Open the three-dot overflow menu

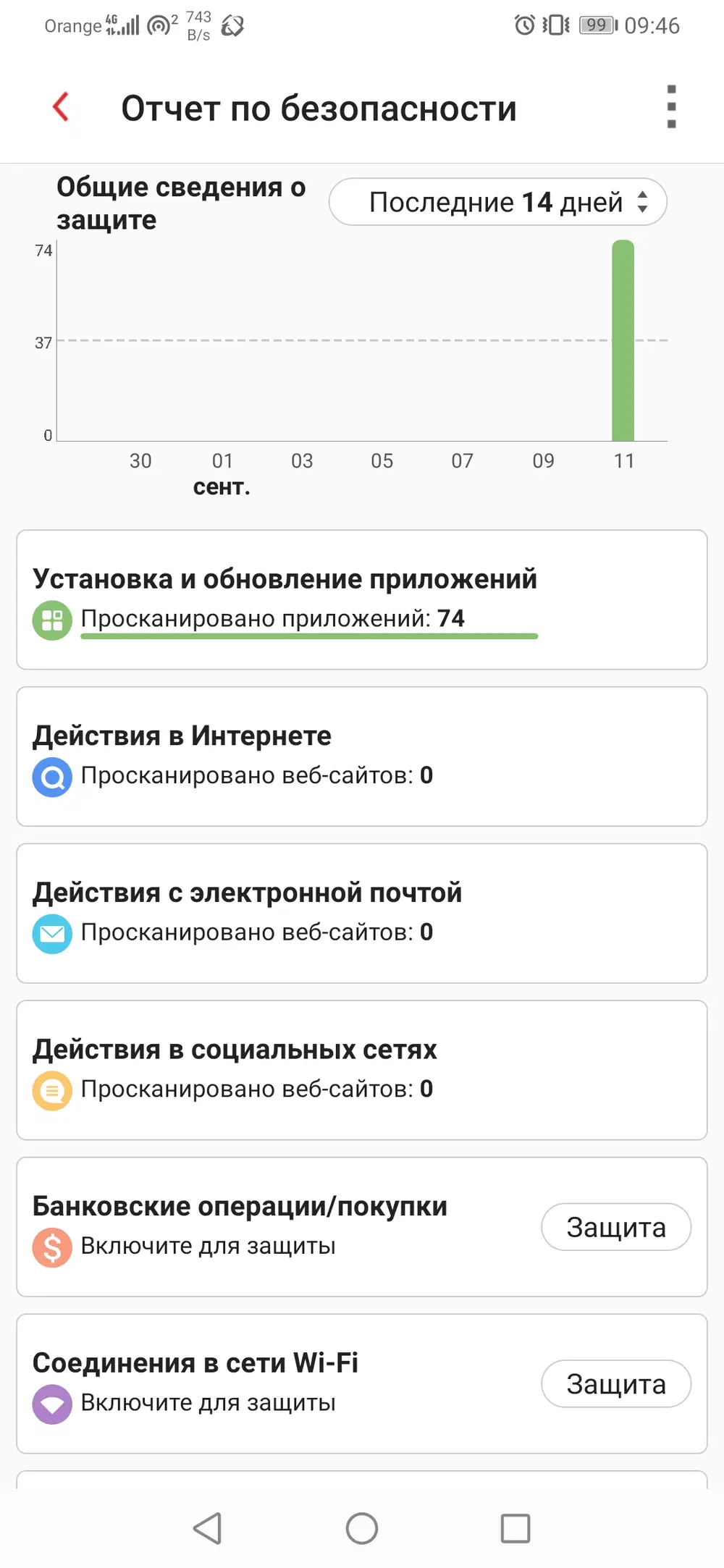[671, 107]
